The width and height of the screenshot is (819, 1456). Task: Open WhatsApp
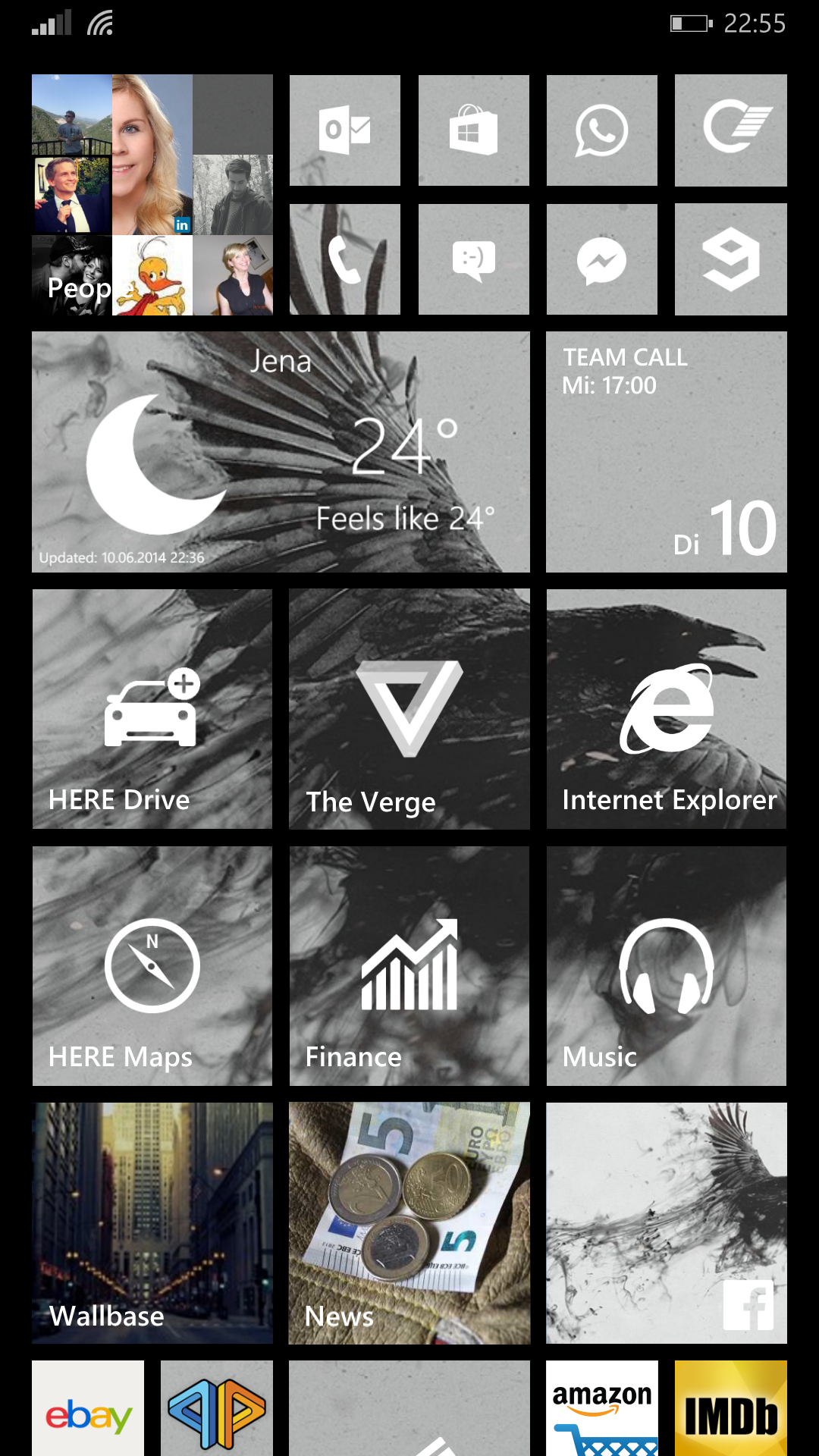tap(601, 130)
